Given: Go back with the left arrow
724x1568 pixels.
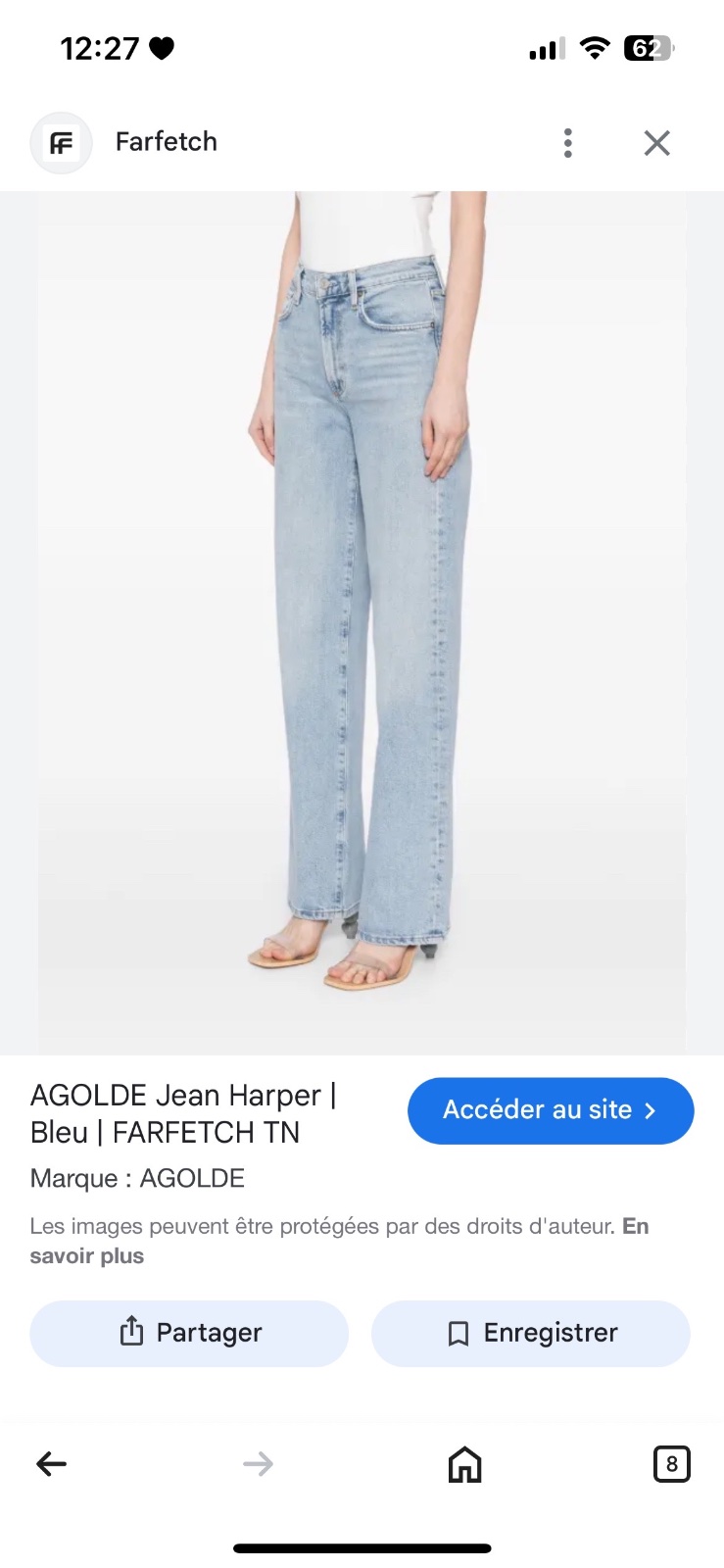Looking at the screenshot, I should (51, 1464).
